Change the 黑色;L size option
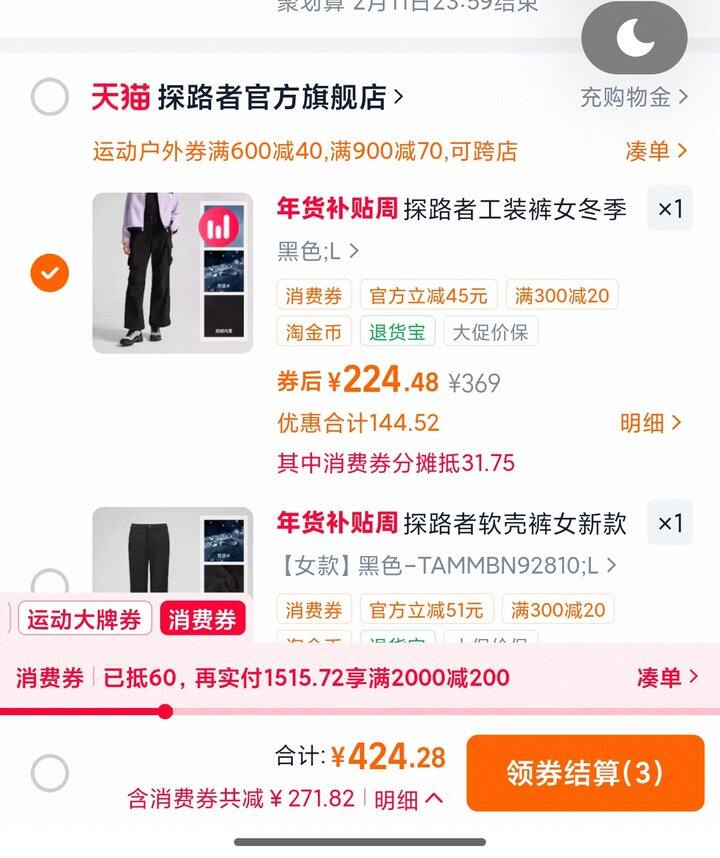720x858 pixels. [x=318, y=251]
